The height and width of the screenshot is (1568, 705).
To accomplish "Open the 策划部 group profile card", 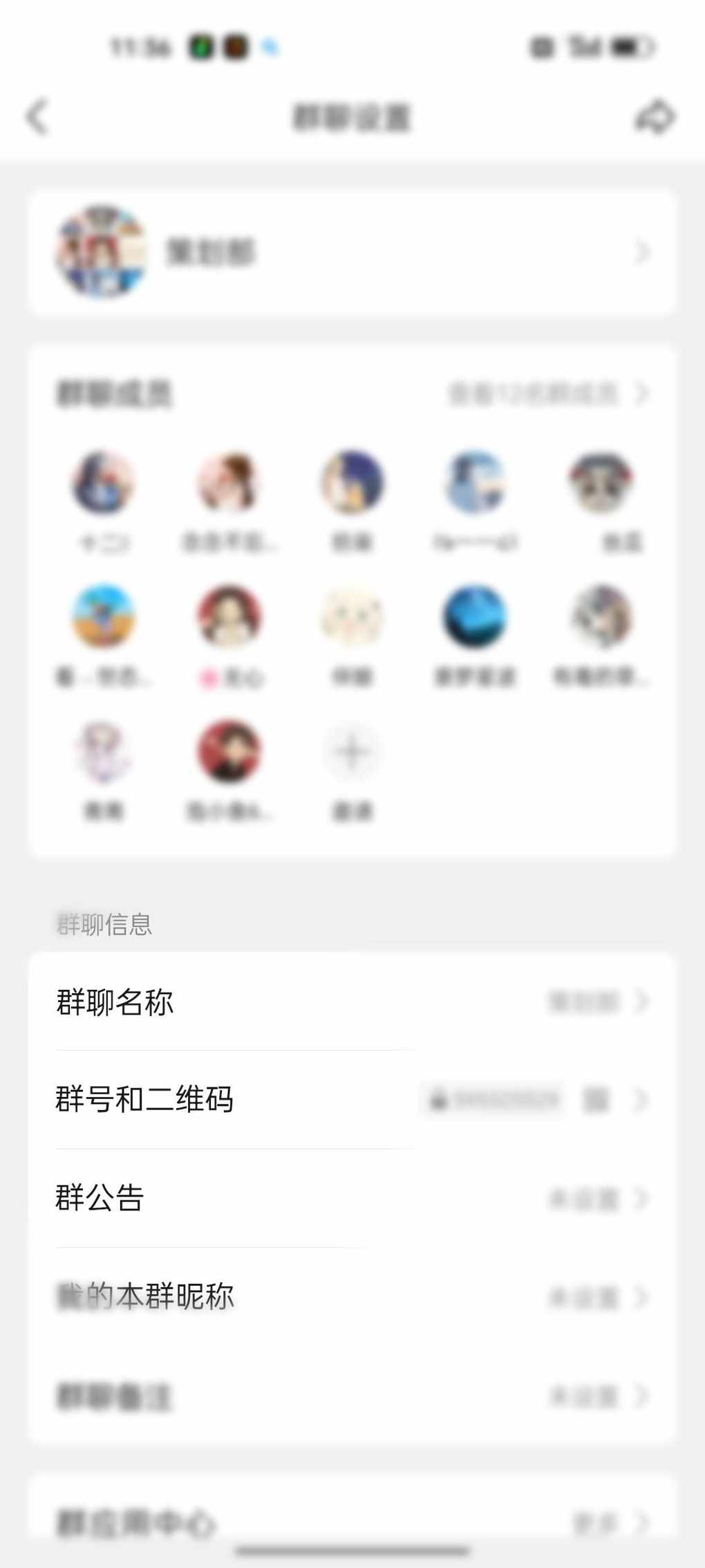I will coord(351,252).
